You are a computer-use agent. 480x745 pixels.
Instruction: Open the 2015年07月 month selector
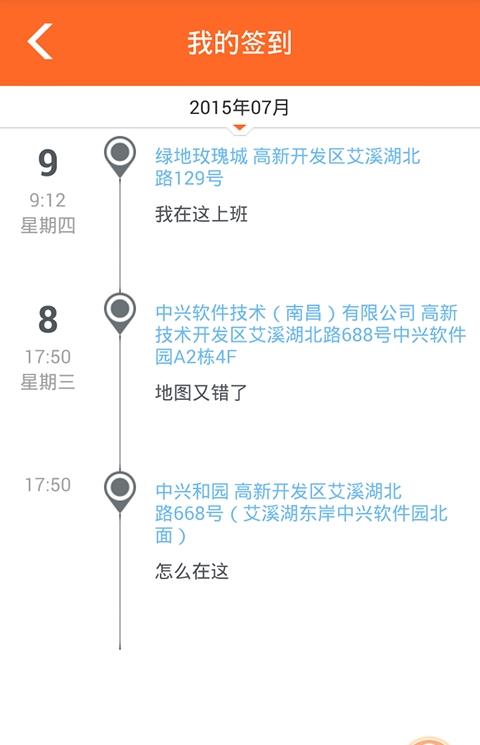pyautogui.click(x=240, y=107)
